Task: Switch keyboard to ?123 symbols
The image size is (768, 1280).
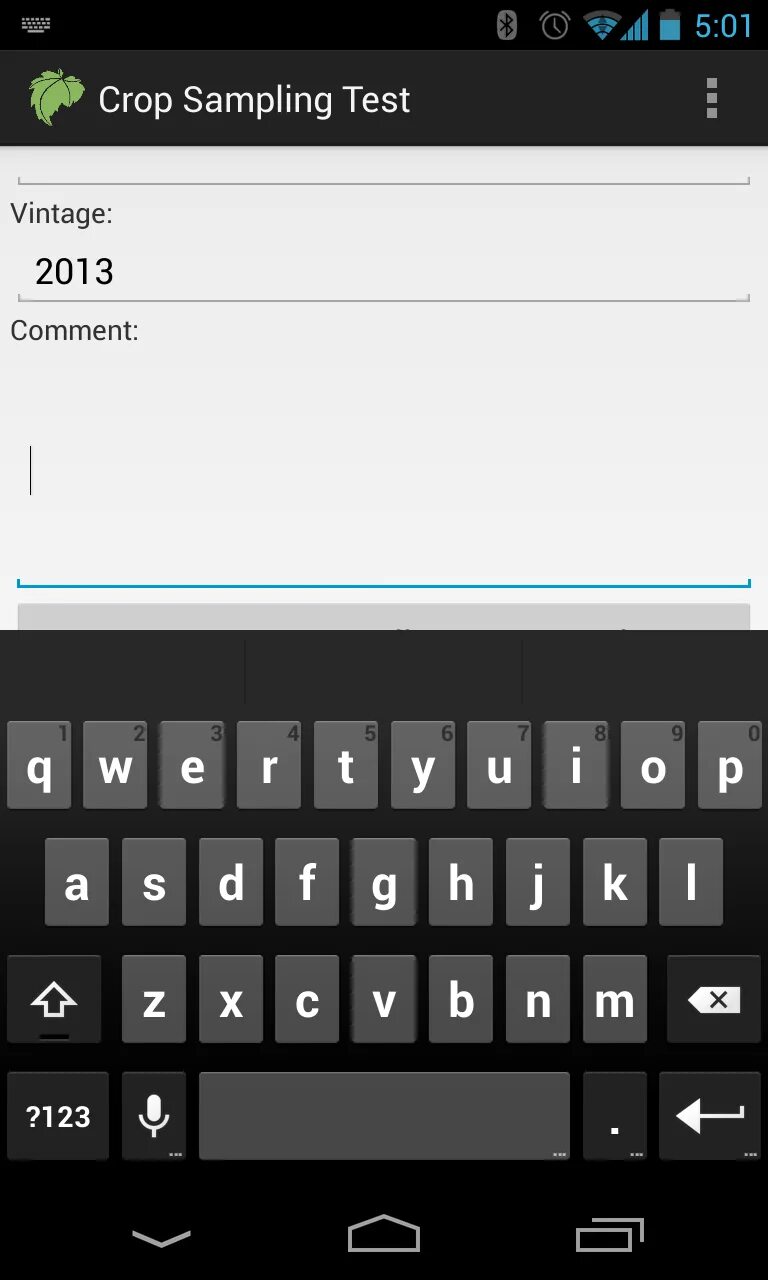Action: coord(58,1116)
